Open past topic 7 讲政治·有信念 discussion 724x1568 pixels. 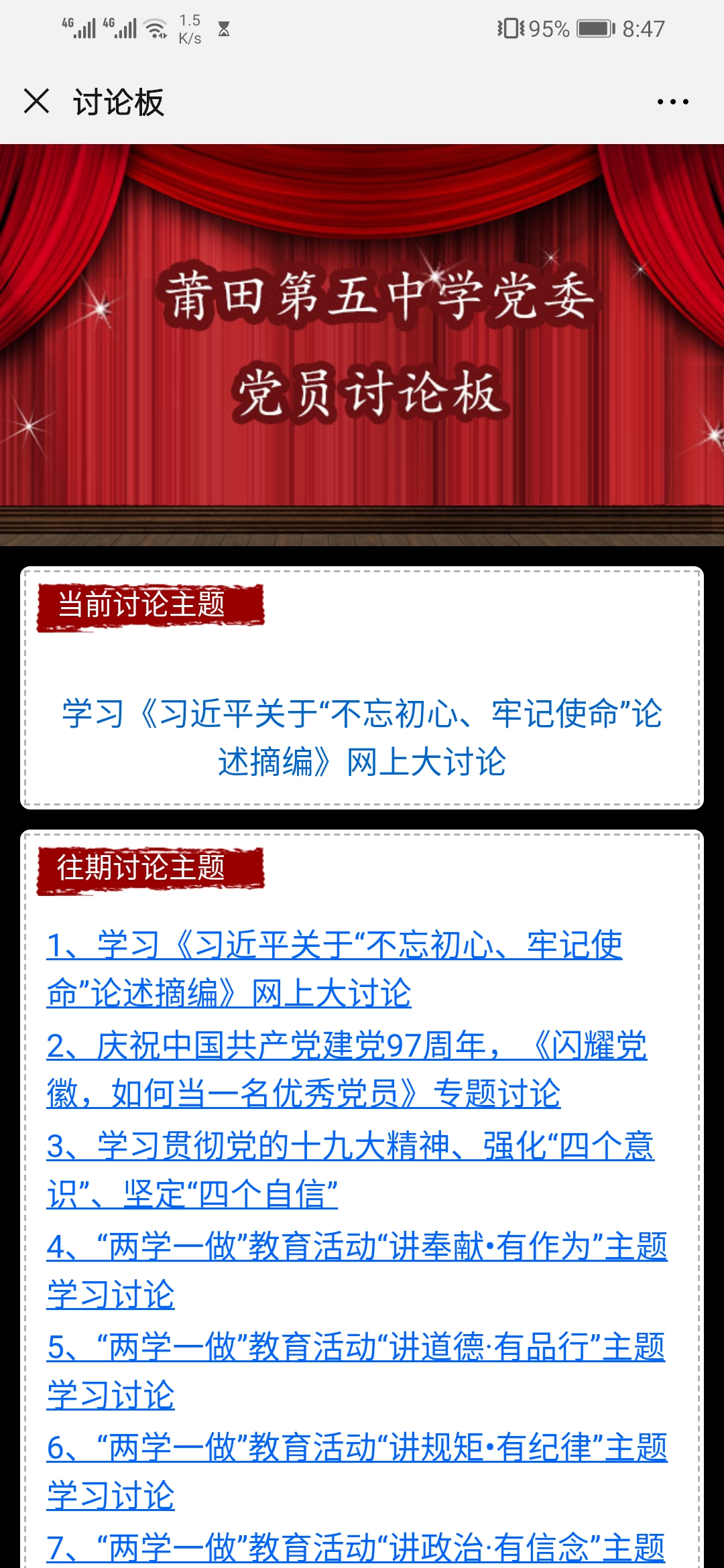click(x=355, y=1548)
